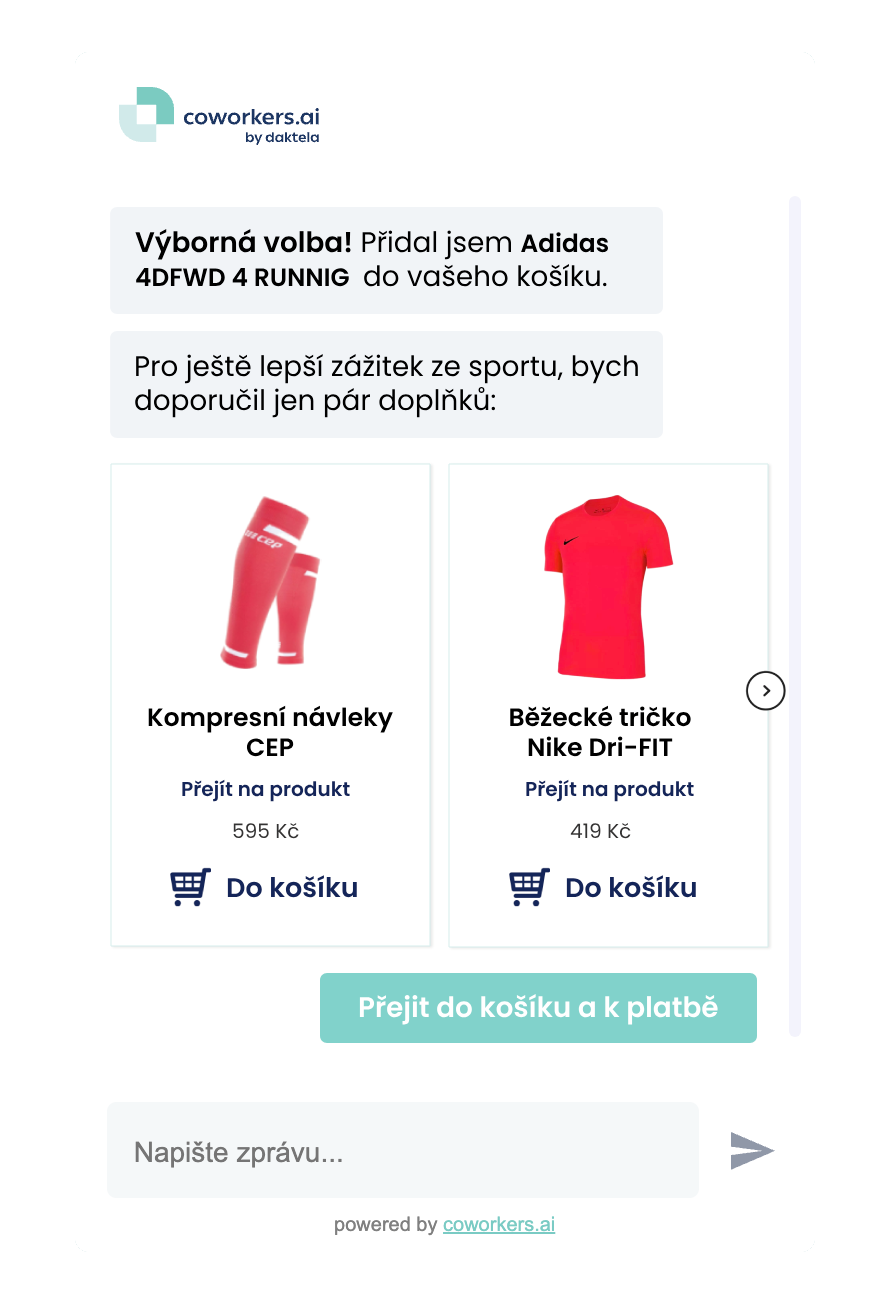Image resolution: width=896 pixels, height=1300 pixels.
Task: Open the next products with the arrow icon
Action: pos(765,690)
